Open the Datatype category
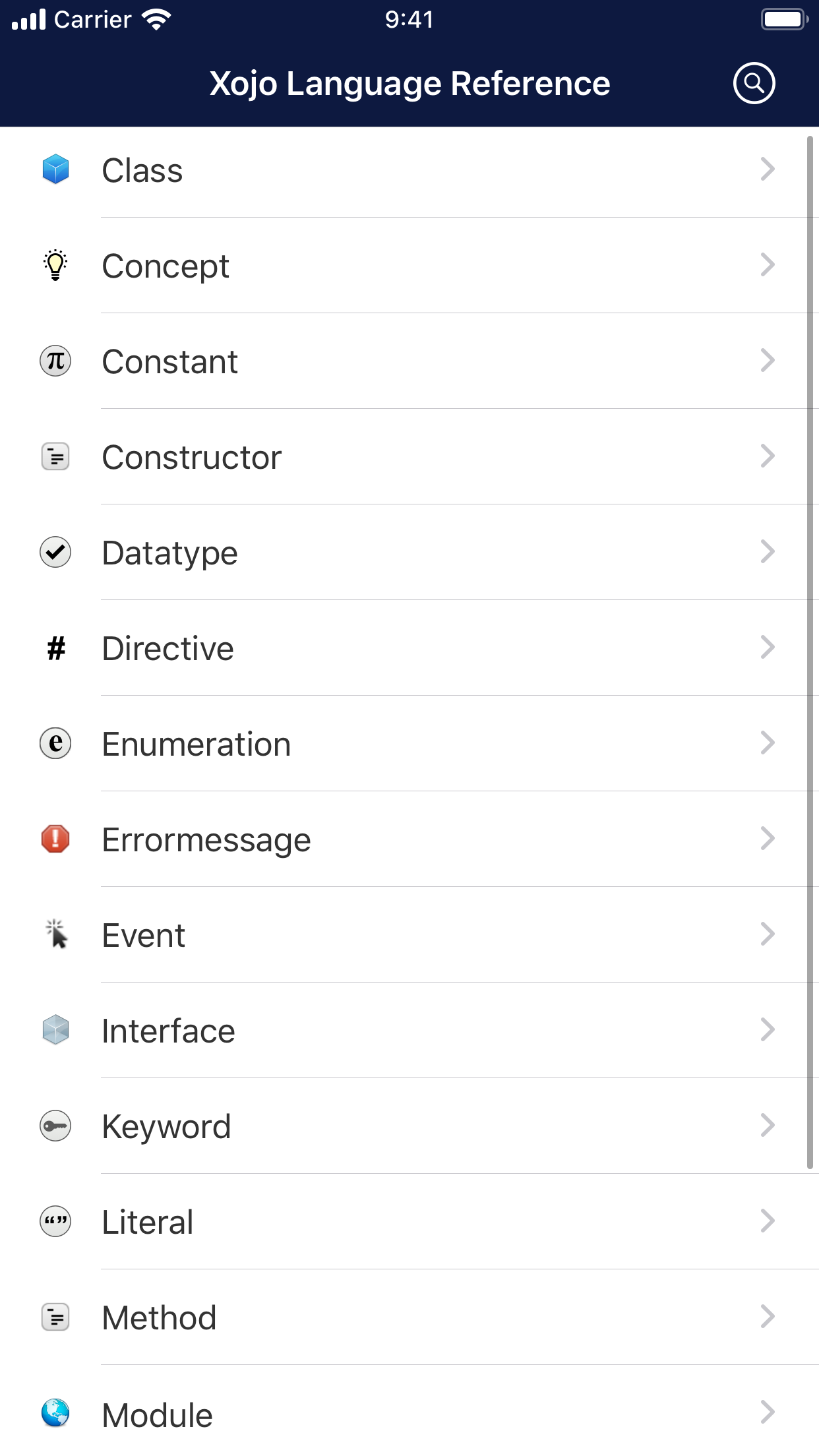Viewport: 819px width, 1456px height. [409, 553]
